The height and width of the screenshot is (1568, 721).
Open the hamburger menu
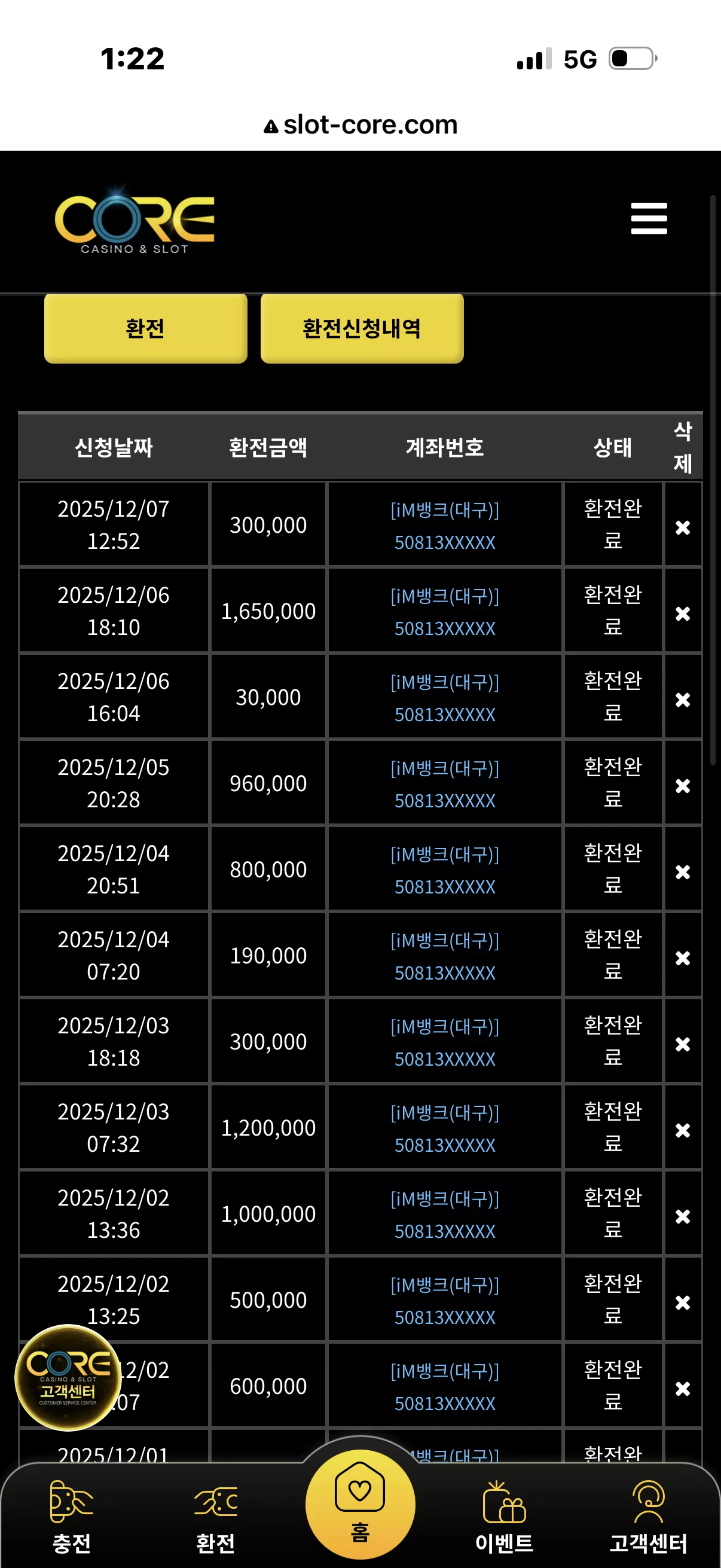(649, 218)
